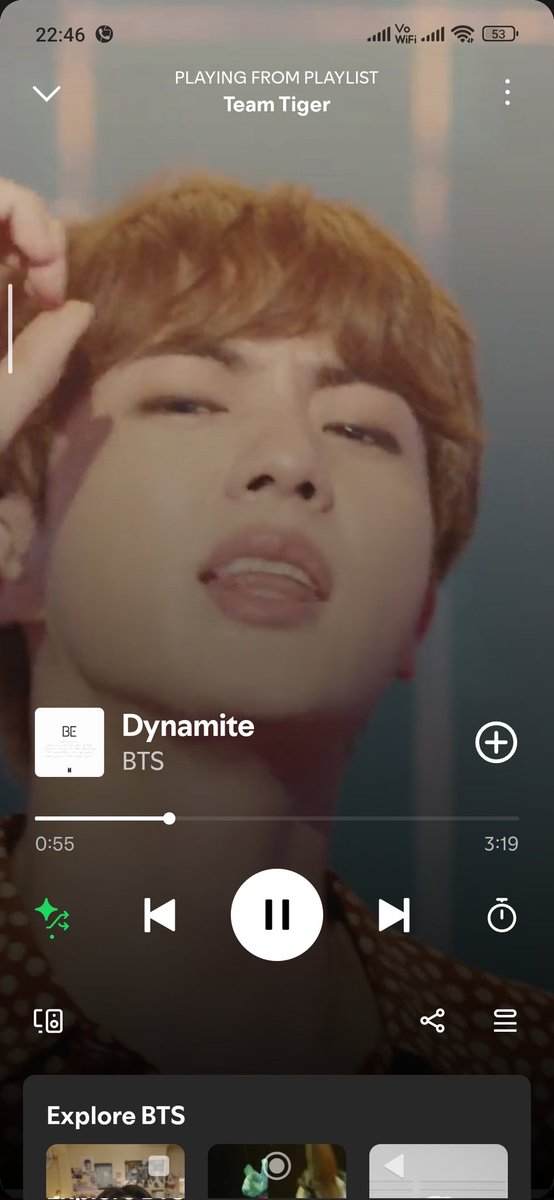Toggle smart shuffle mode
554x1200 pixels.
click(x=52, y=915)
